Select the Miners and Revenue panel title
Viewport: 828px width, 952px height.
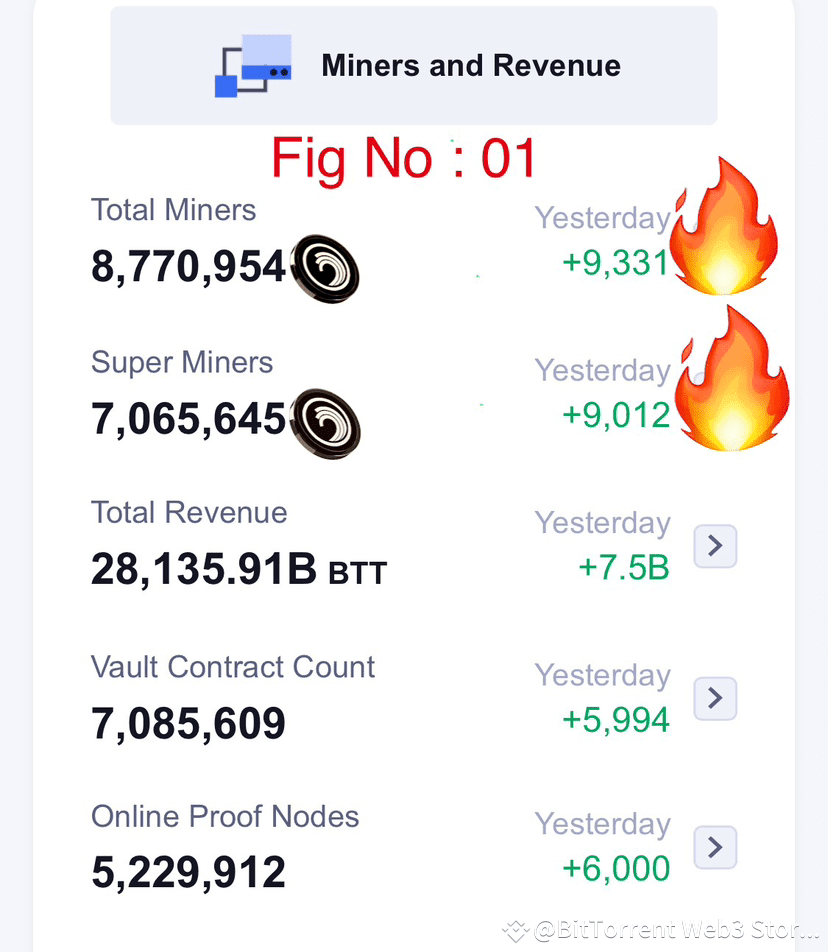tap(470, 65)
